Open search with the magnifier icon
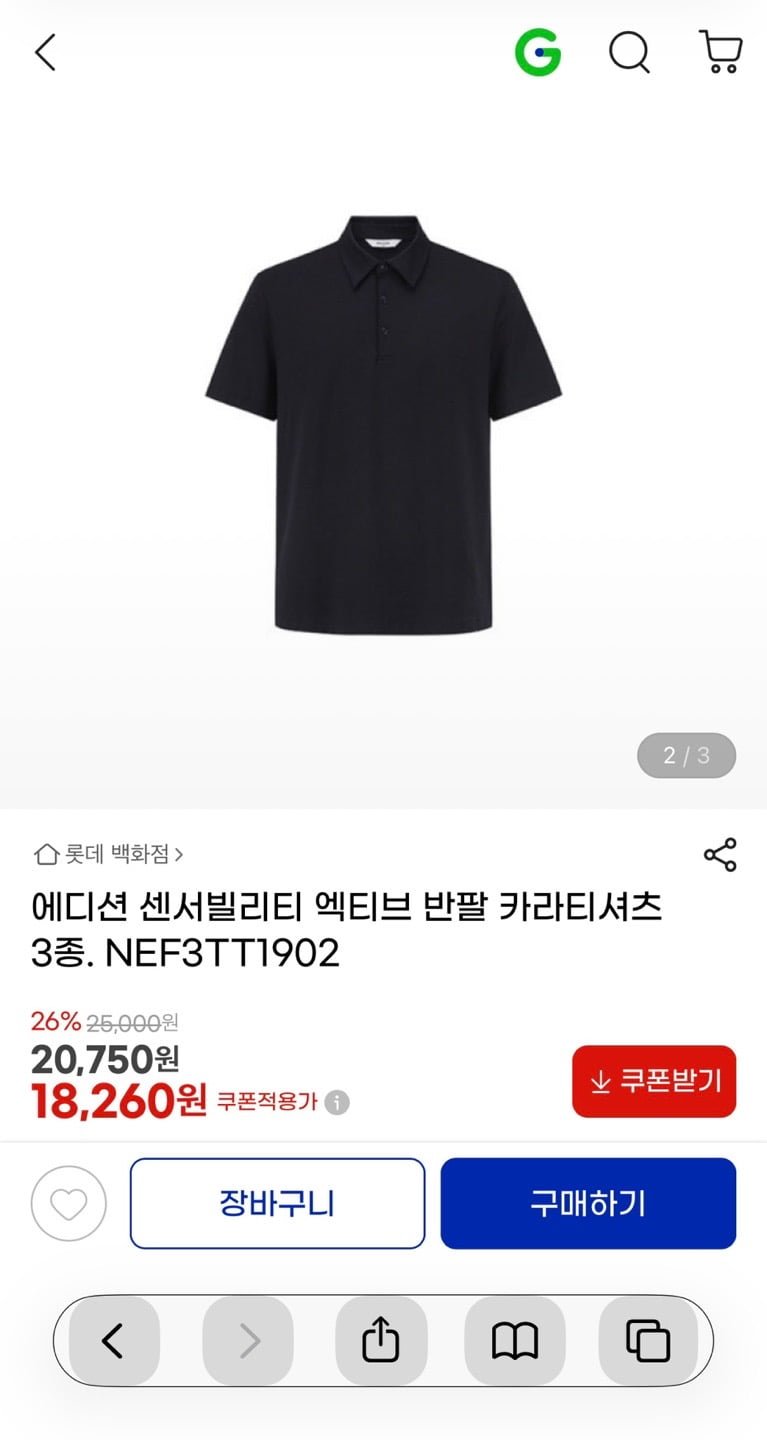The width and height of the screenshot is (767, 1440). (x=629, y=52)
